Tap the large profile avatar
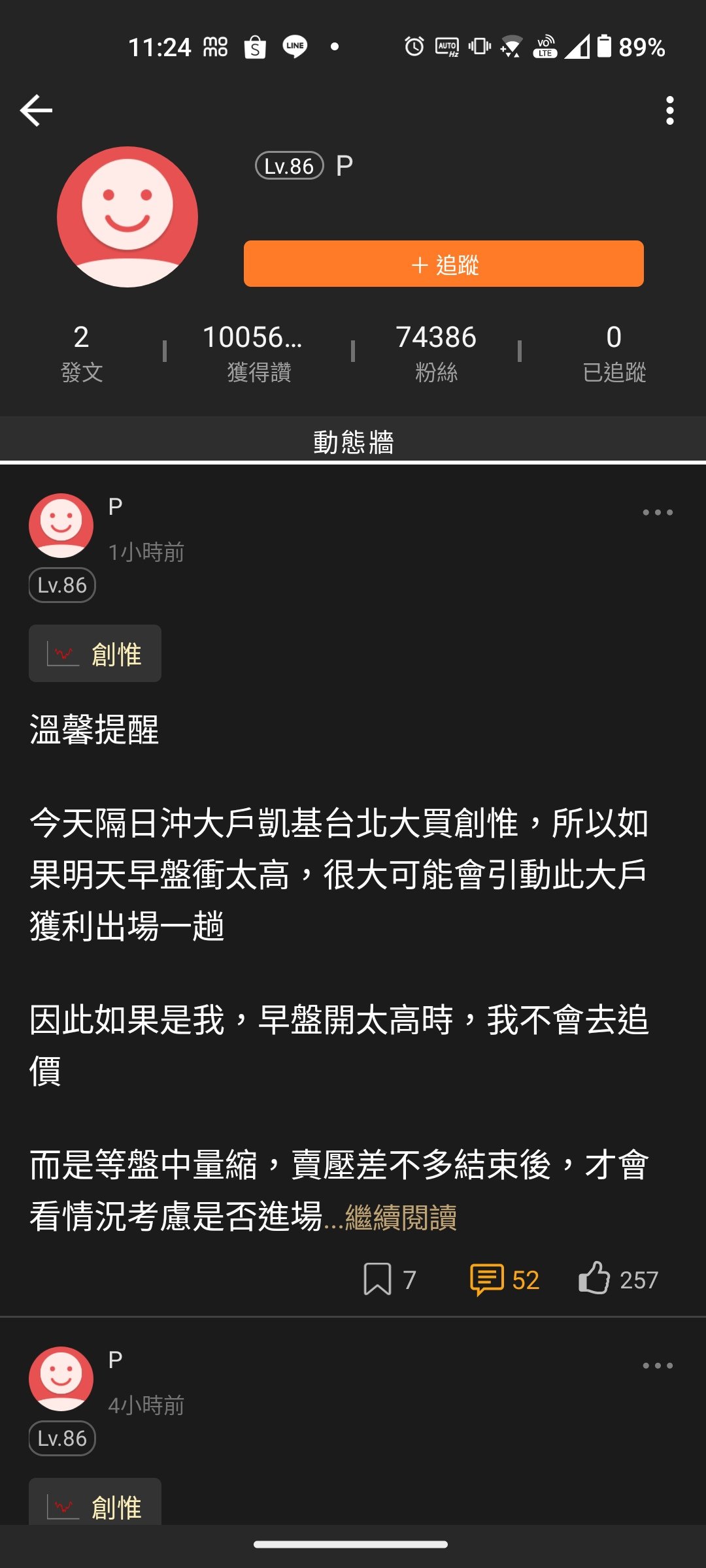 coord(127,217)
